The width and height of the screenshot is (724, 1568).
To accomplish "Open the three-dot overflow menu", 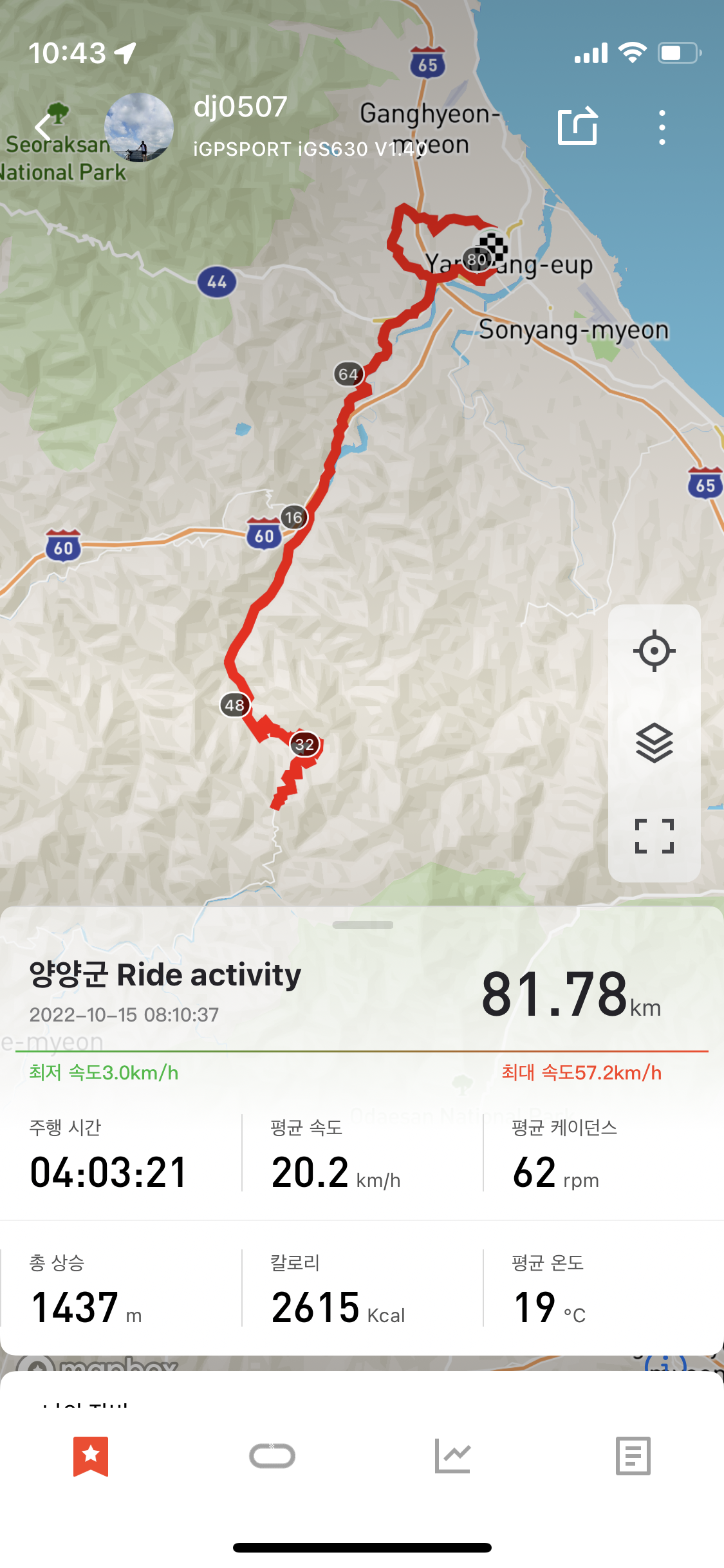I will click(662, 127).
